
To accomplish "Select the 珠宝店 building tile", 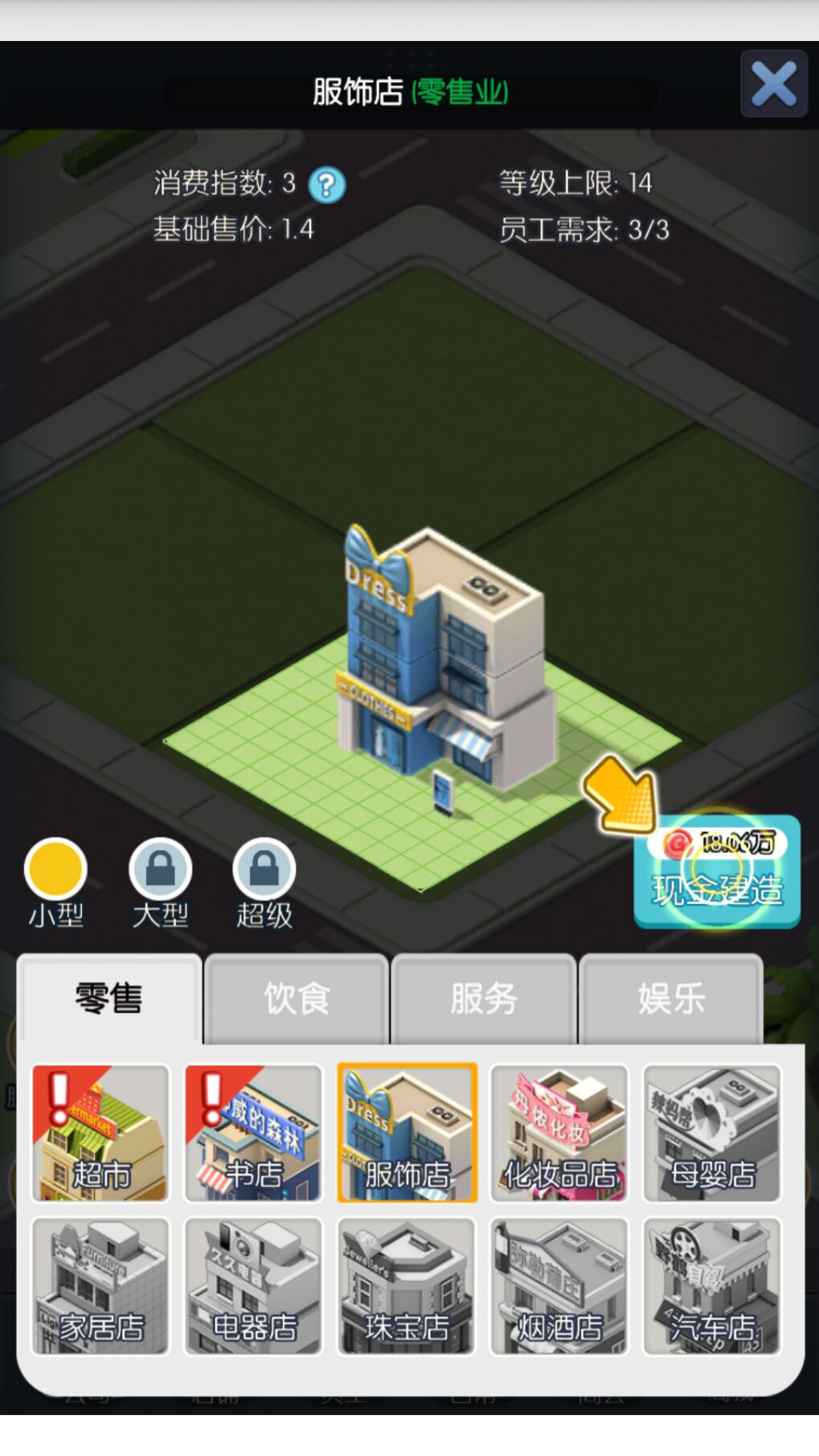I will 407,1286.
